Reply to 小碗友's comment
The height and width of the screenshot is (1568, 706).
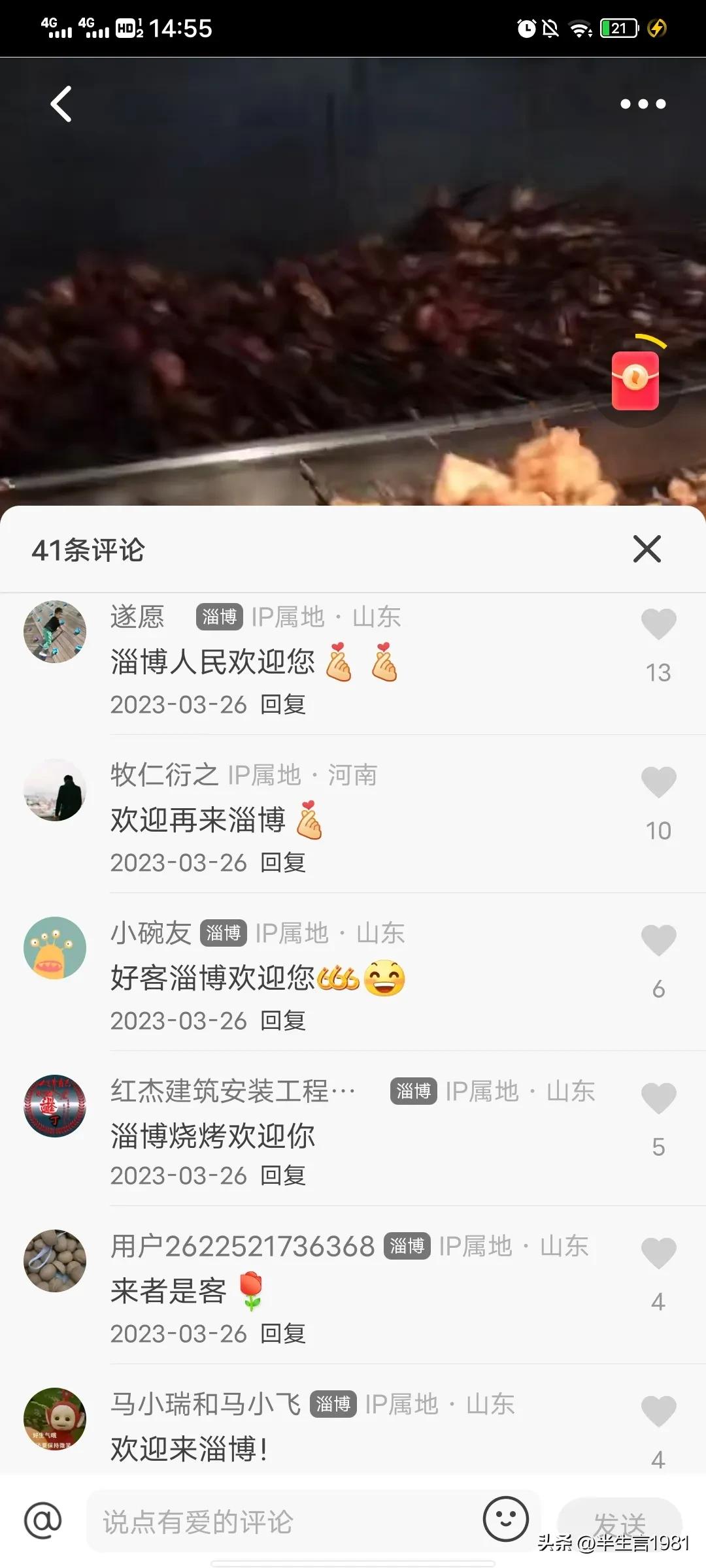point(283,1021)
